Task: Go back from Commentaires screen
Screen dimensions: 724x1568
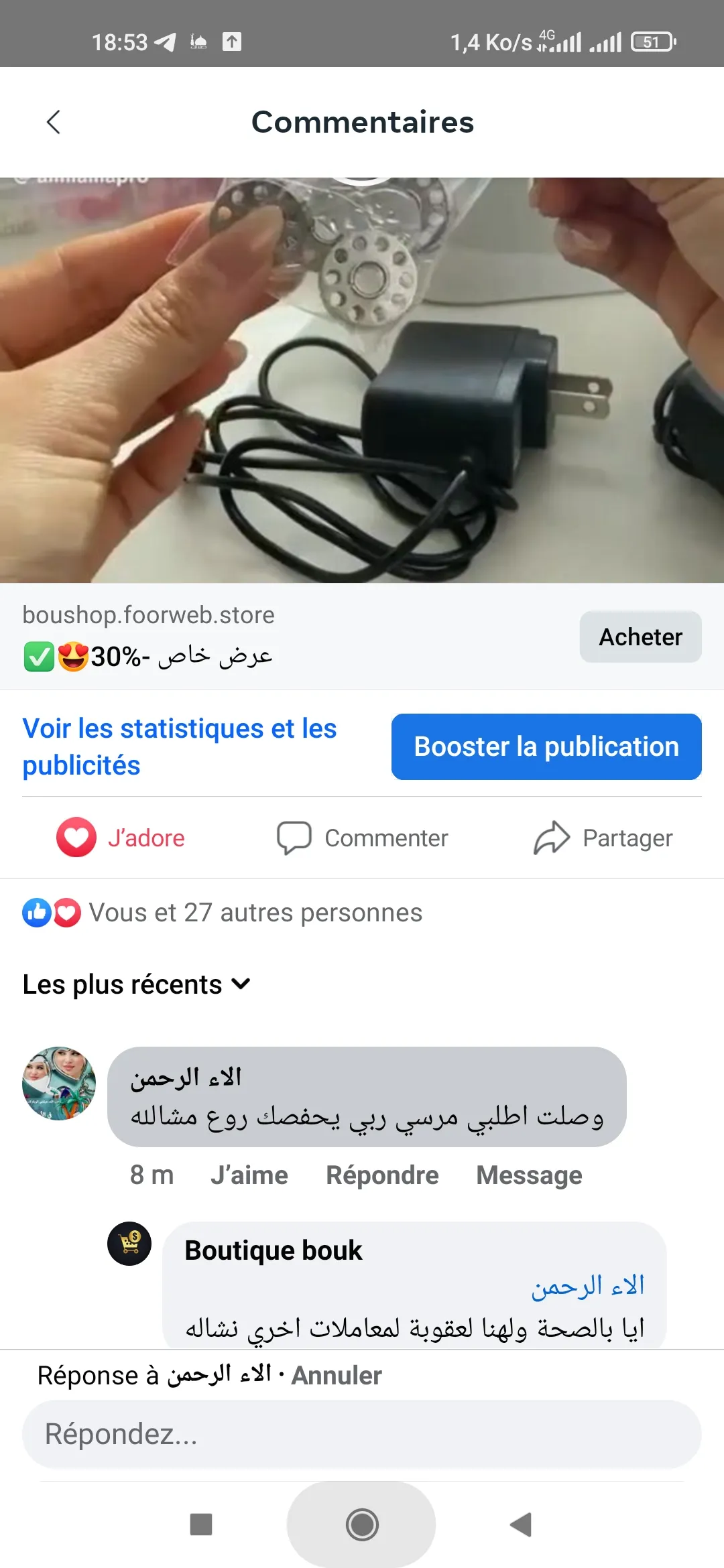Action: 54,122
